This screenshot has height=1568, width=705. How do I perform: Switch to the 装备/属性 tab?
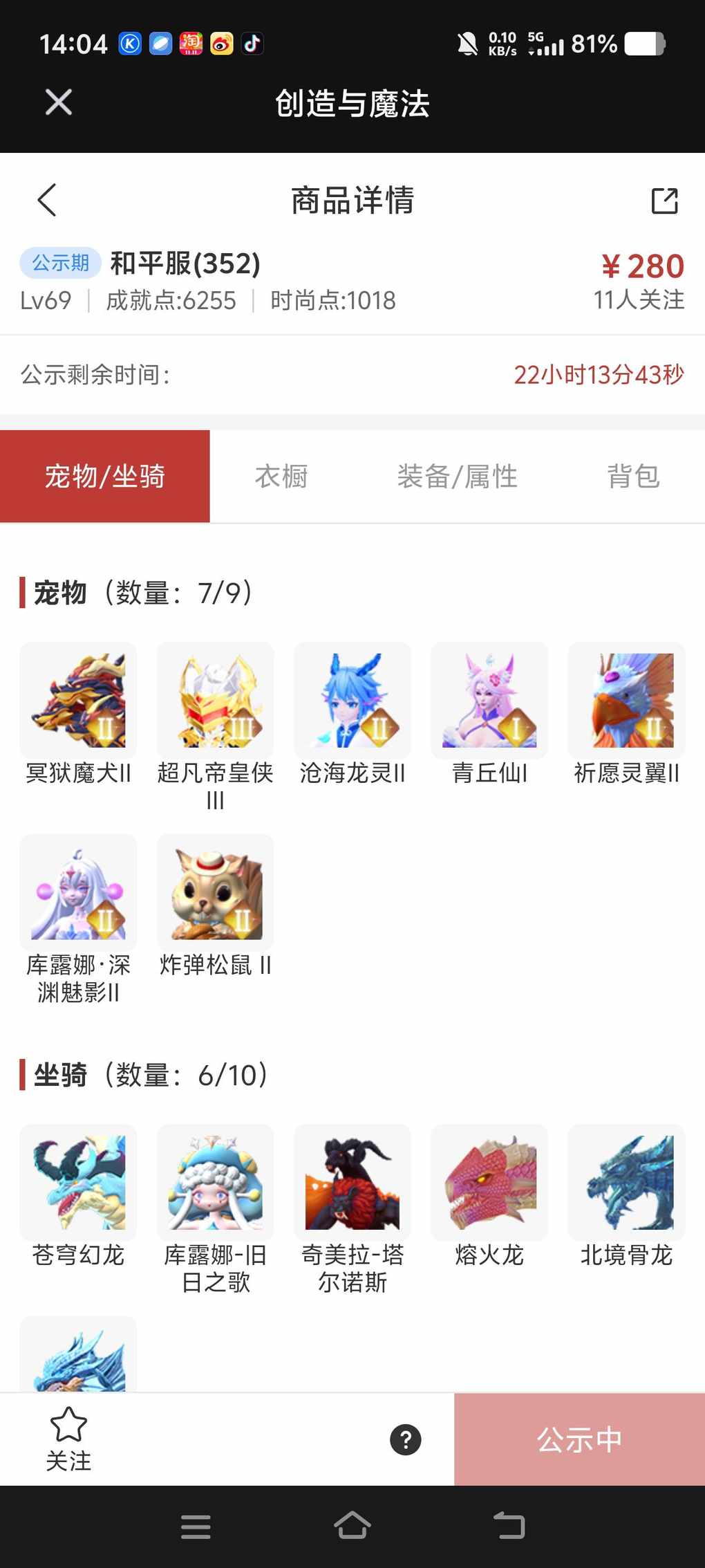coord(457,477)
